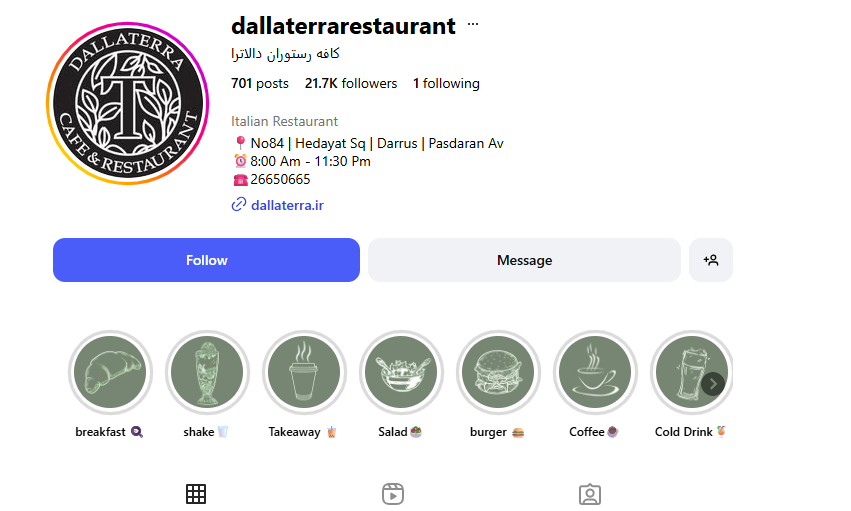Message the restaurant
The height and width of the screenshot is (511, 851).
pos(524,260)
